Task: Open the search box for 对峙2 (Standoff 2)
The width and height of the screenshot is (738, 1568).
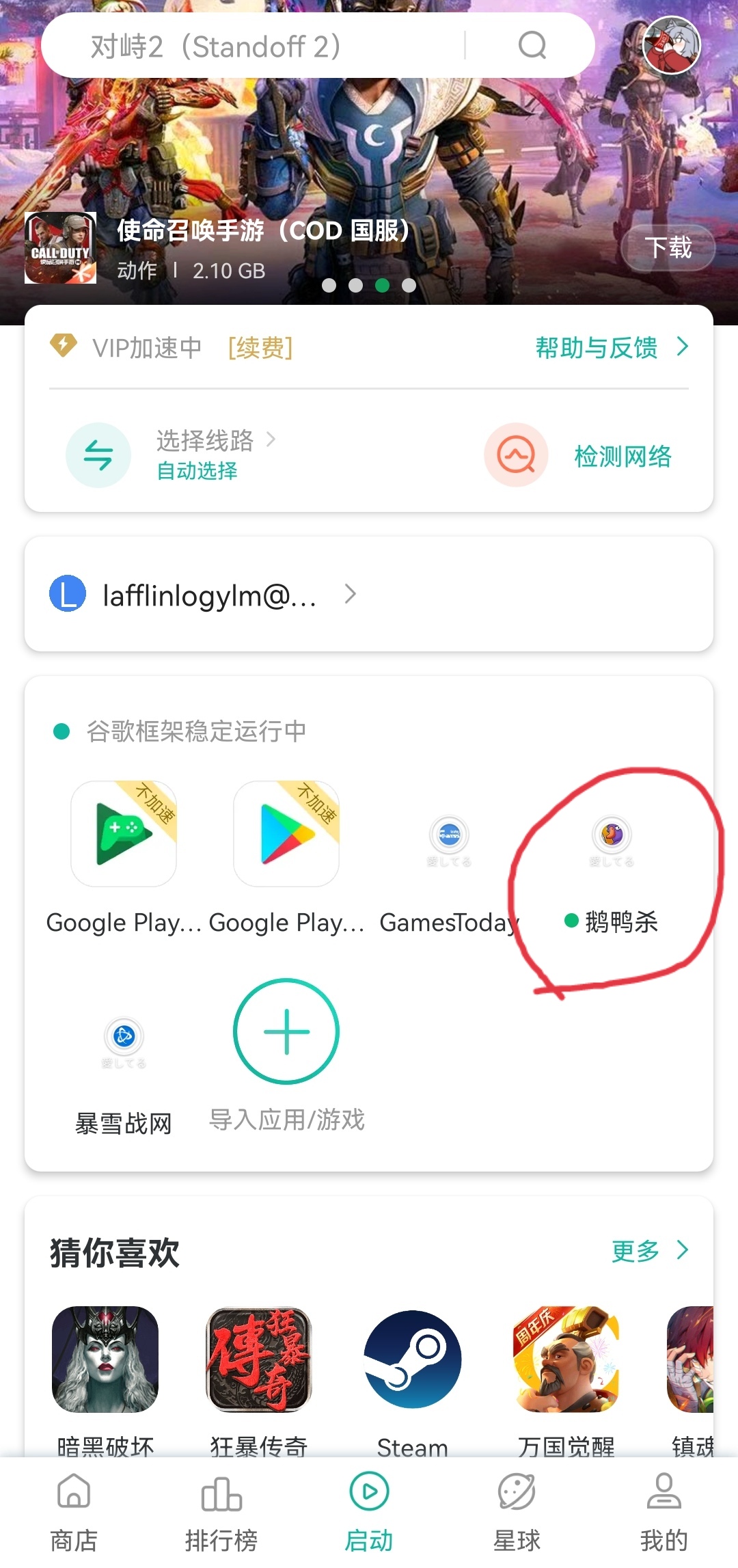Action: coord(246,46)
